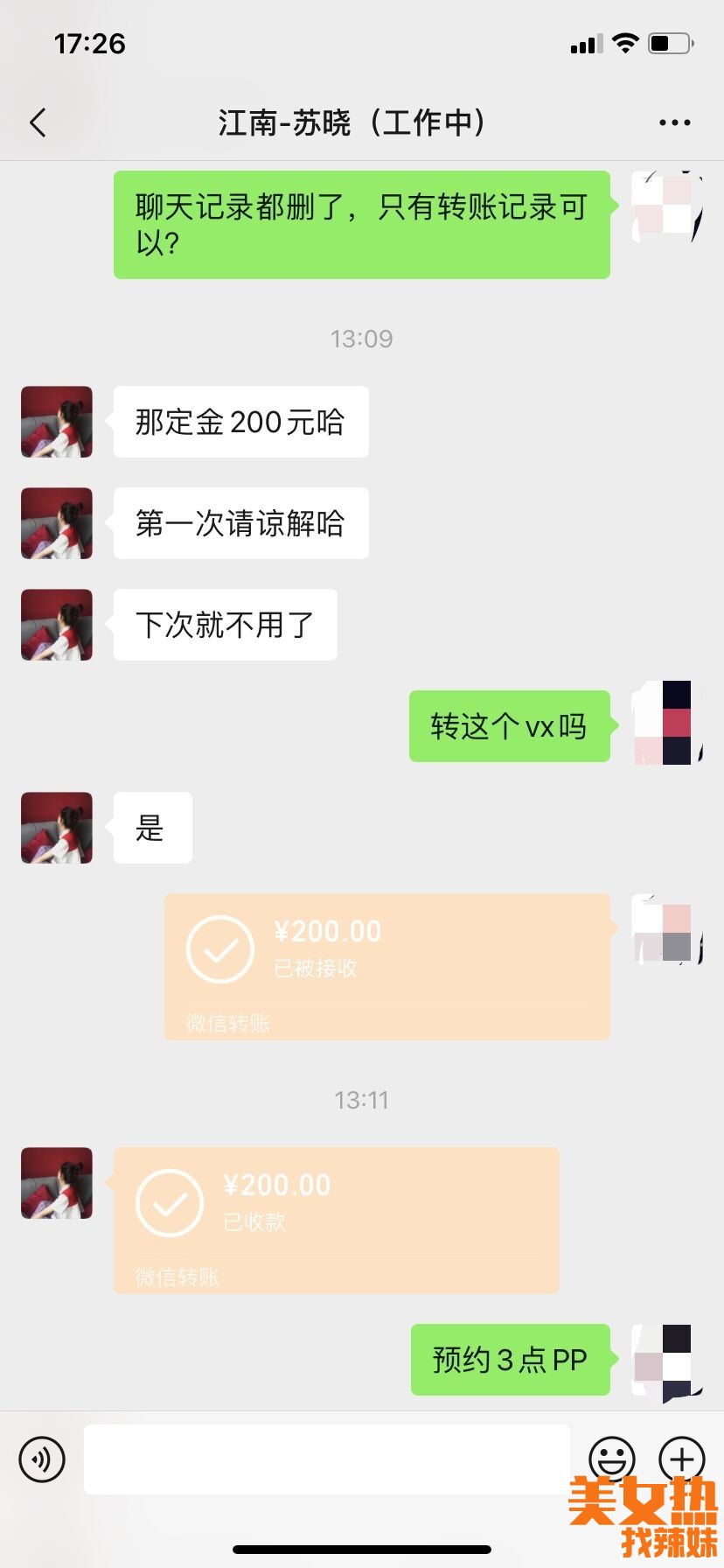
Task: Open the emoji picker
Action: tap(611, 1459)
